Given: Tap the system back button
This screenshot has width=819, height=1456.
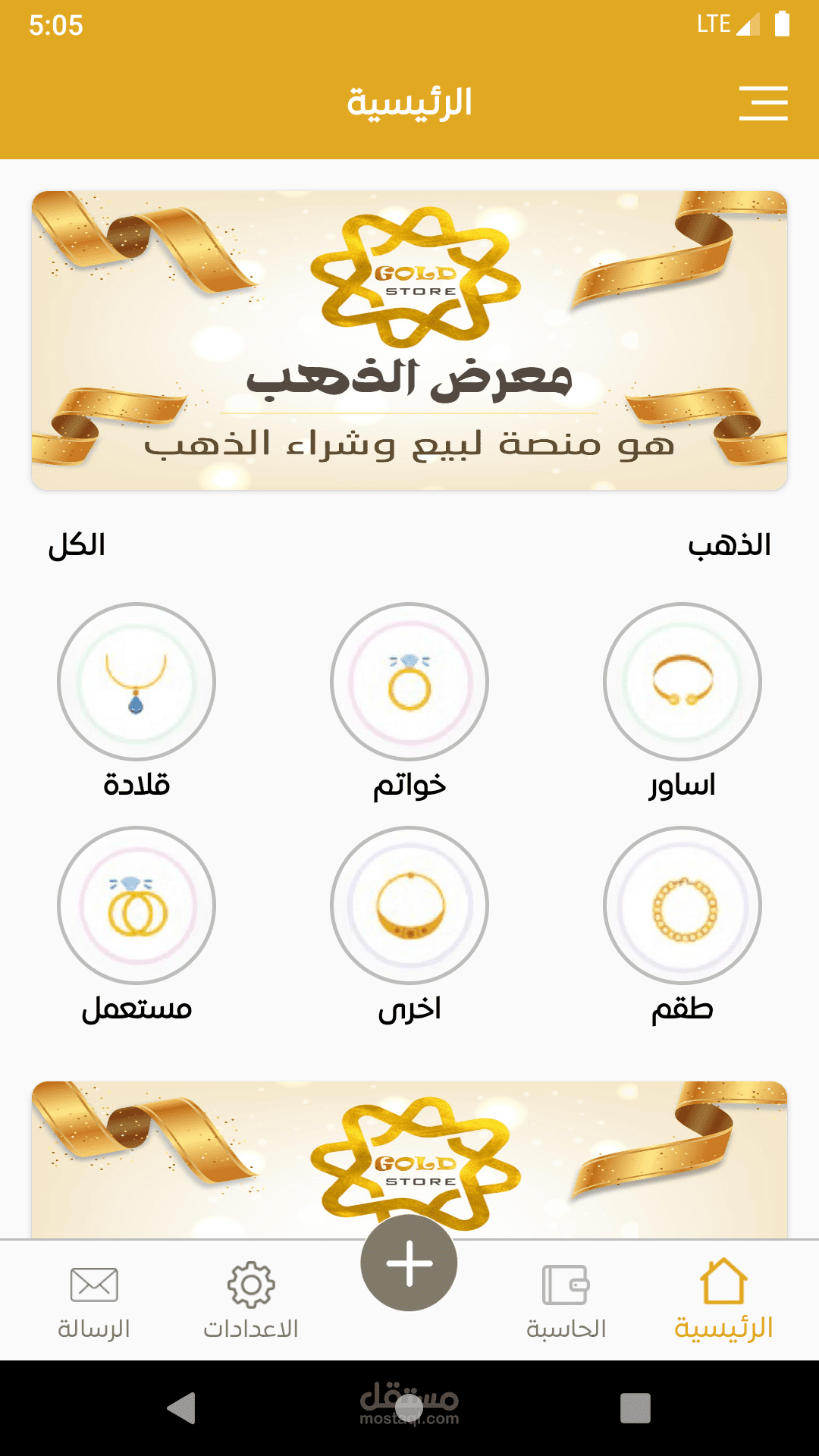Looking at the screenshot, I should [x=182, y=1408].
